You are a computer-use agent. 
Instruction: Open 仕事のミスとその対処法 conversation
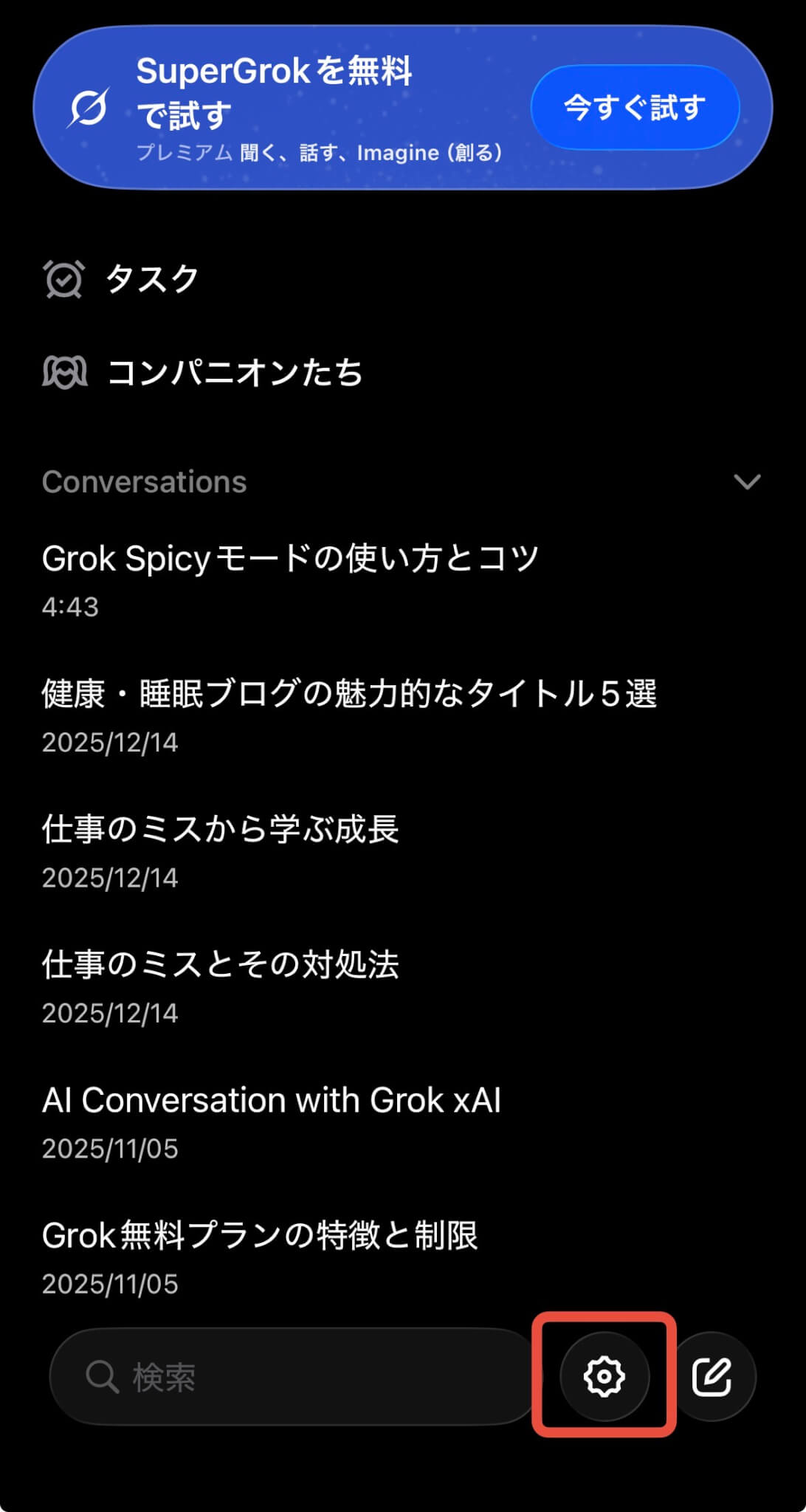tap(221, 964)
